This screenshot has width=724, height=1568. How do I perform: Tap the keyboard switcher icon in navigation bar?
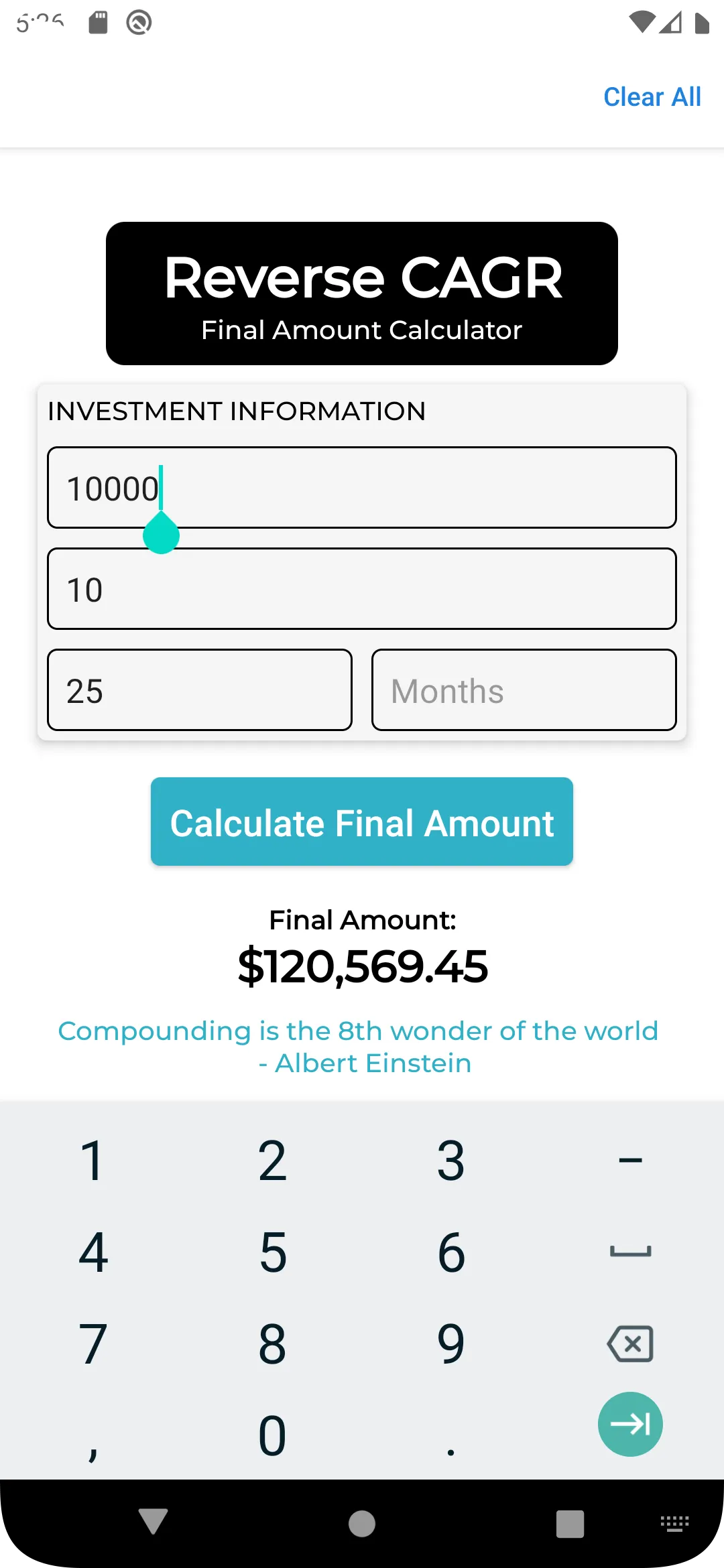[x=673, y=1522]
